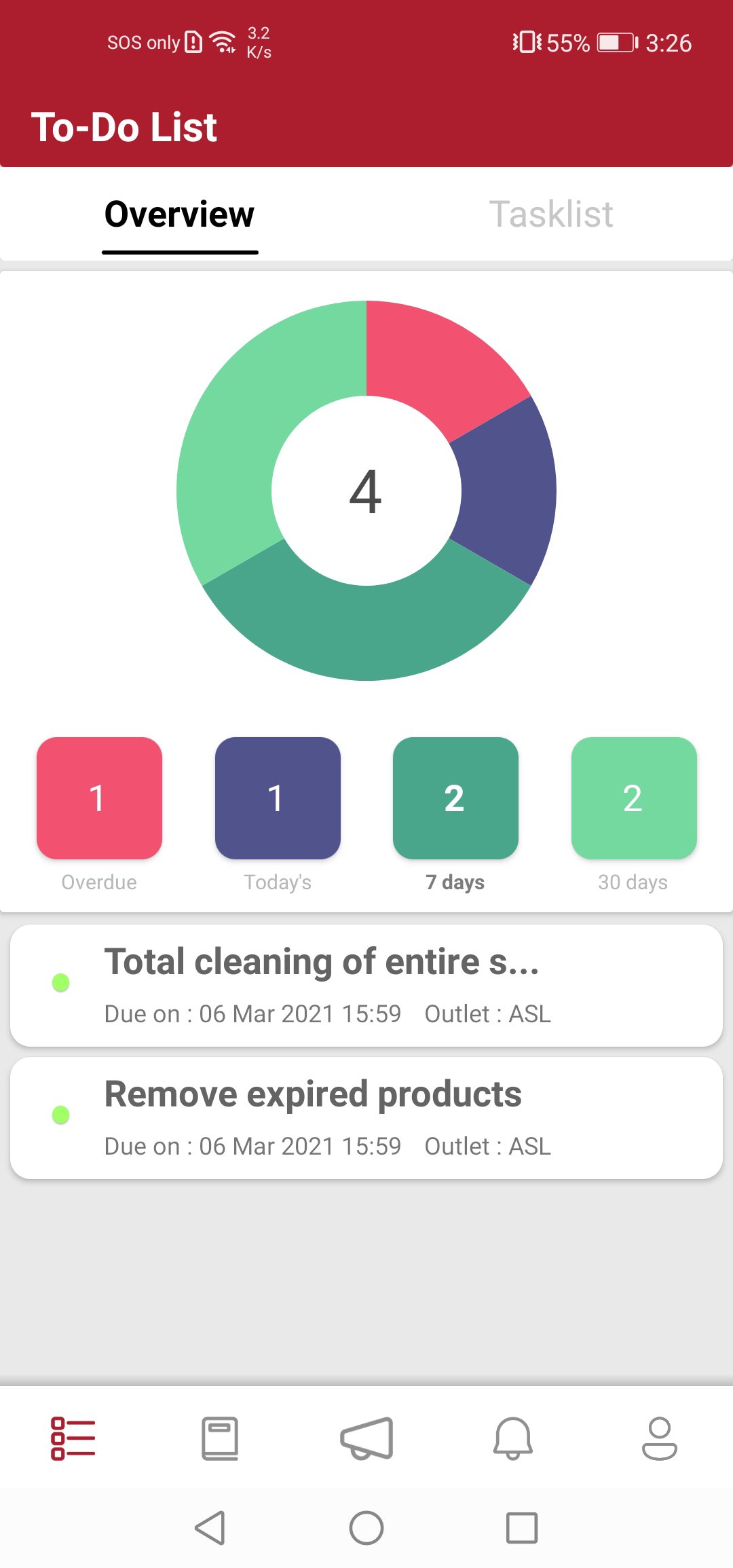The width and height of the screenshot is (733, 1568).
Task: Open the notifications bell tab
Action: click(513, 1438)
